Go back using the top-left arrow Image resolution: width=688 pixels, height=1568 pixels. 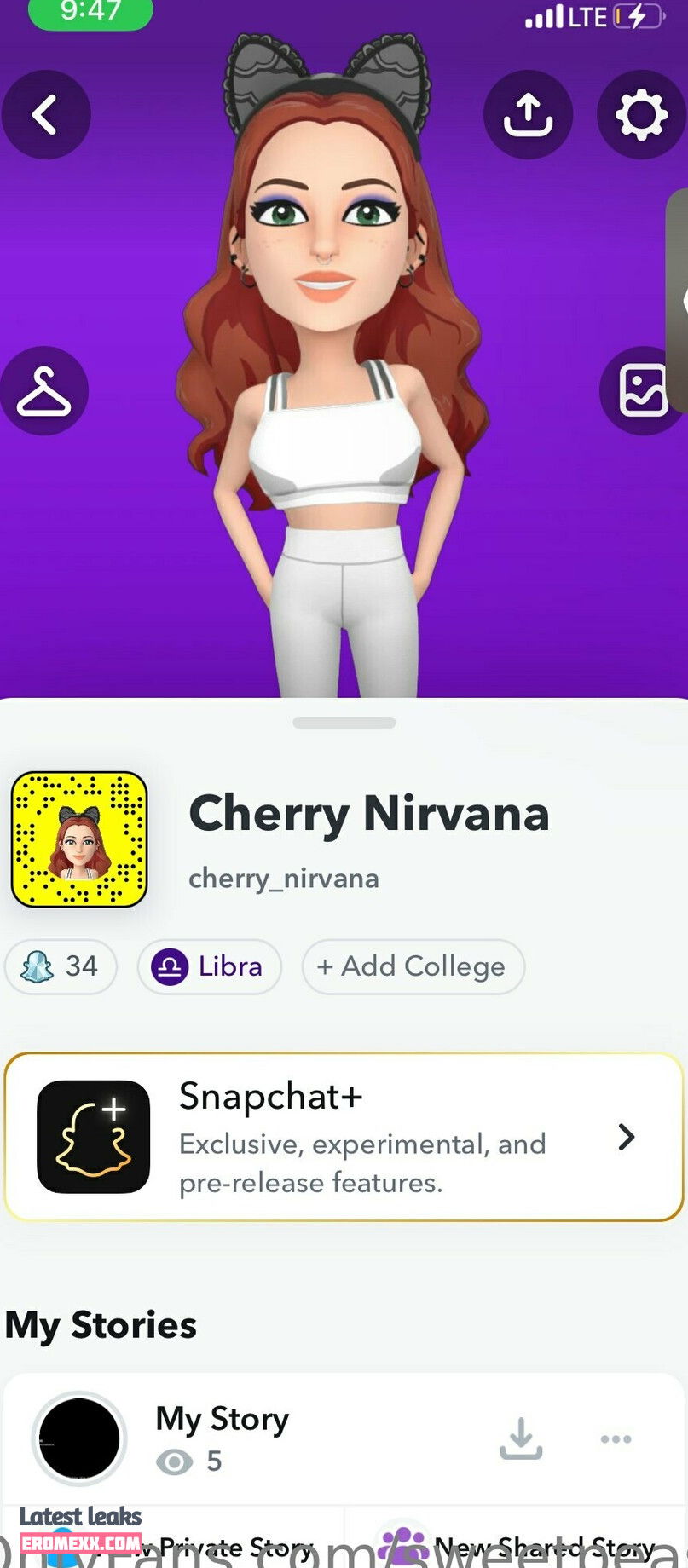46,115
